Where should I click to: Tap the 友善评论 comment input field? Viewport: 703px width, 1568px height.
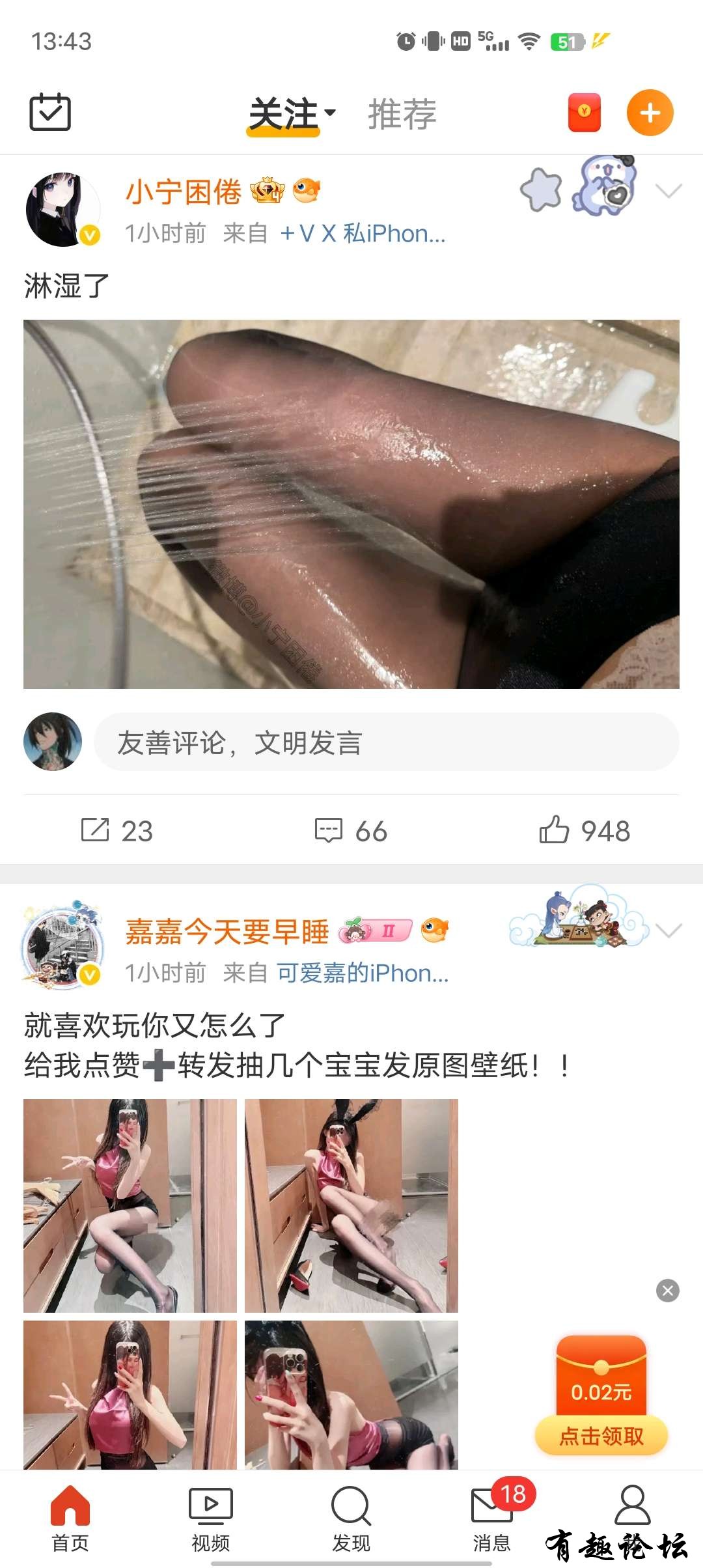tap(387, 742)
